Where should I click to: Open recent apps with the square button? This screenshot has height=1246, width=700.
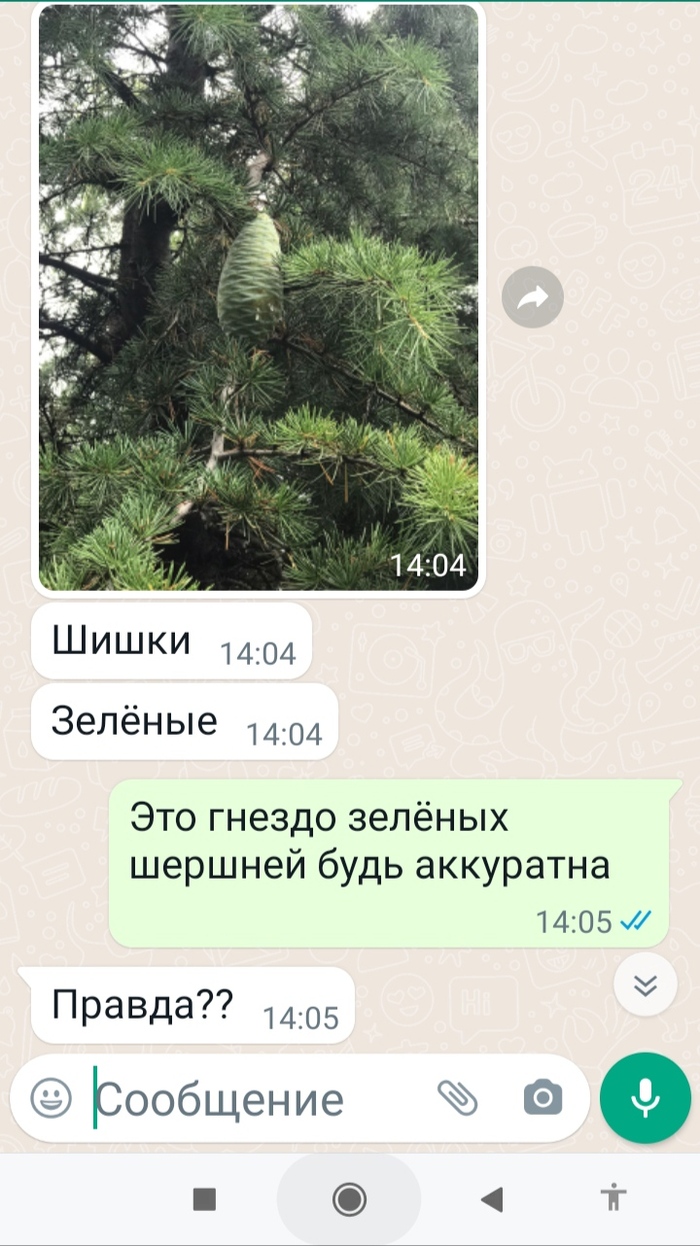click(204, 1199)
